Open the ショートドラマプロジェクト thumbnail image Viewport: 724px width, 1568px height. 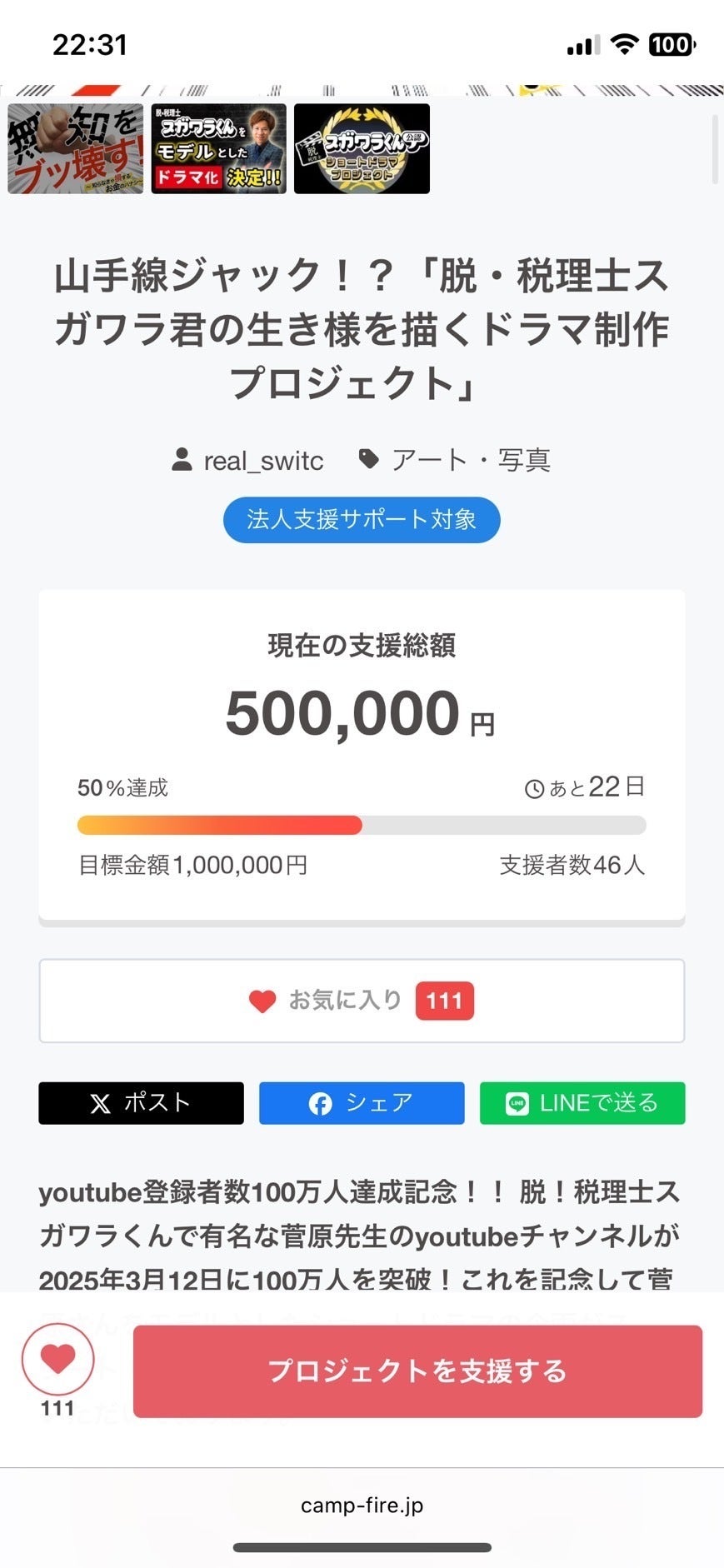tap(362, 149)
